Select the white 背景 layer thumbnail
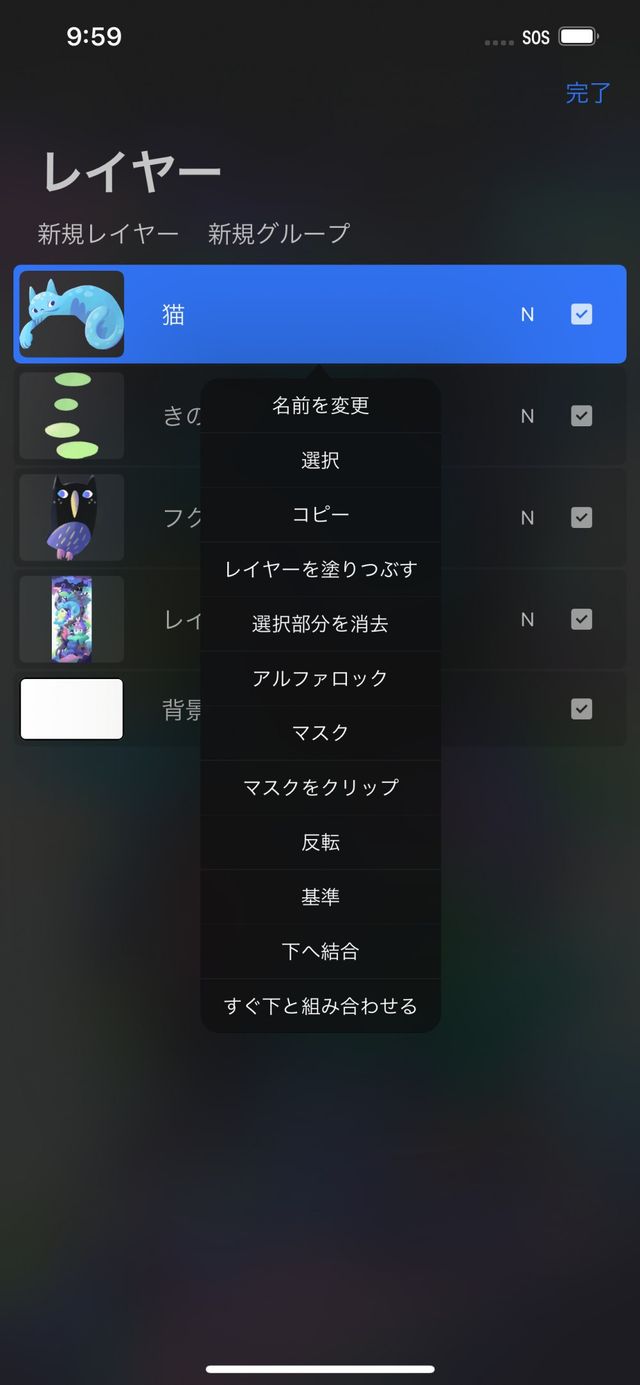 72,709
